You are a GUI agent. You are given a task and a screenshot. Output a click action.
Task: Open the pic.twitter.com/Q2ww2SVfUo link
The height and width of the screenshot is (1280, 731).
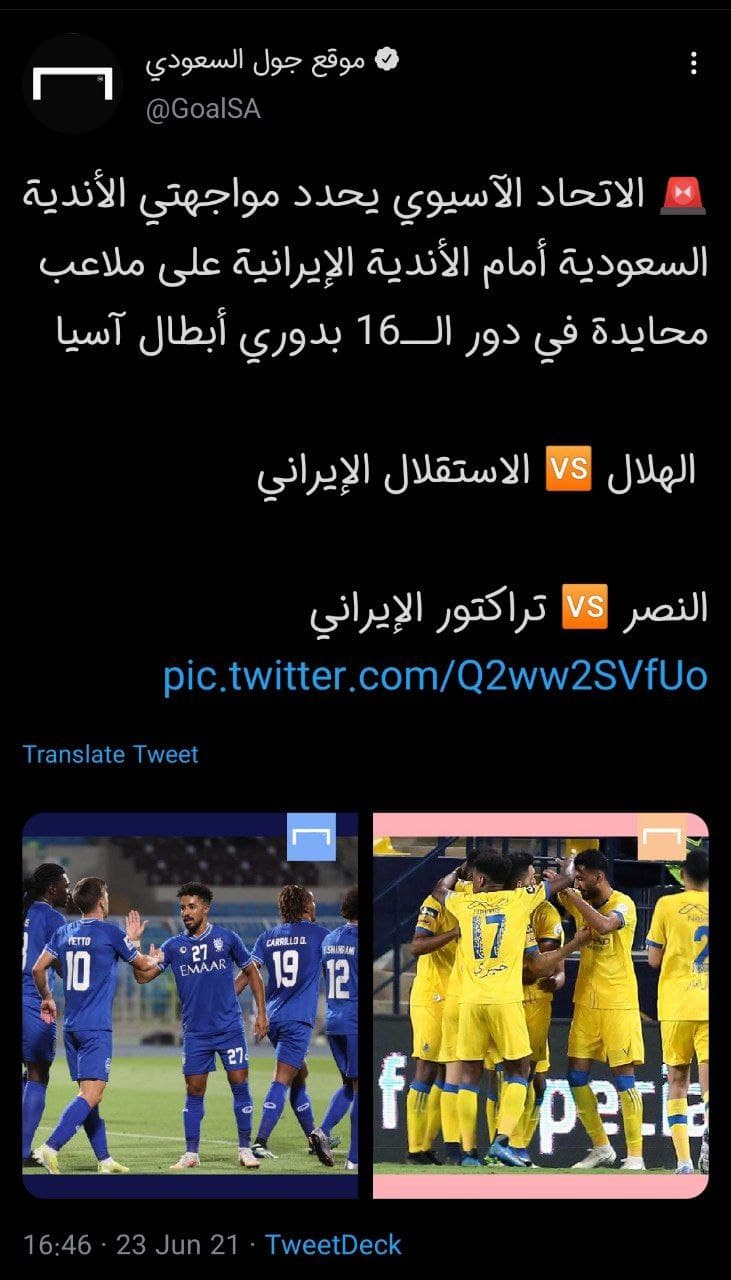[x=435, y=677]
